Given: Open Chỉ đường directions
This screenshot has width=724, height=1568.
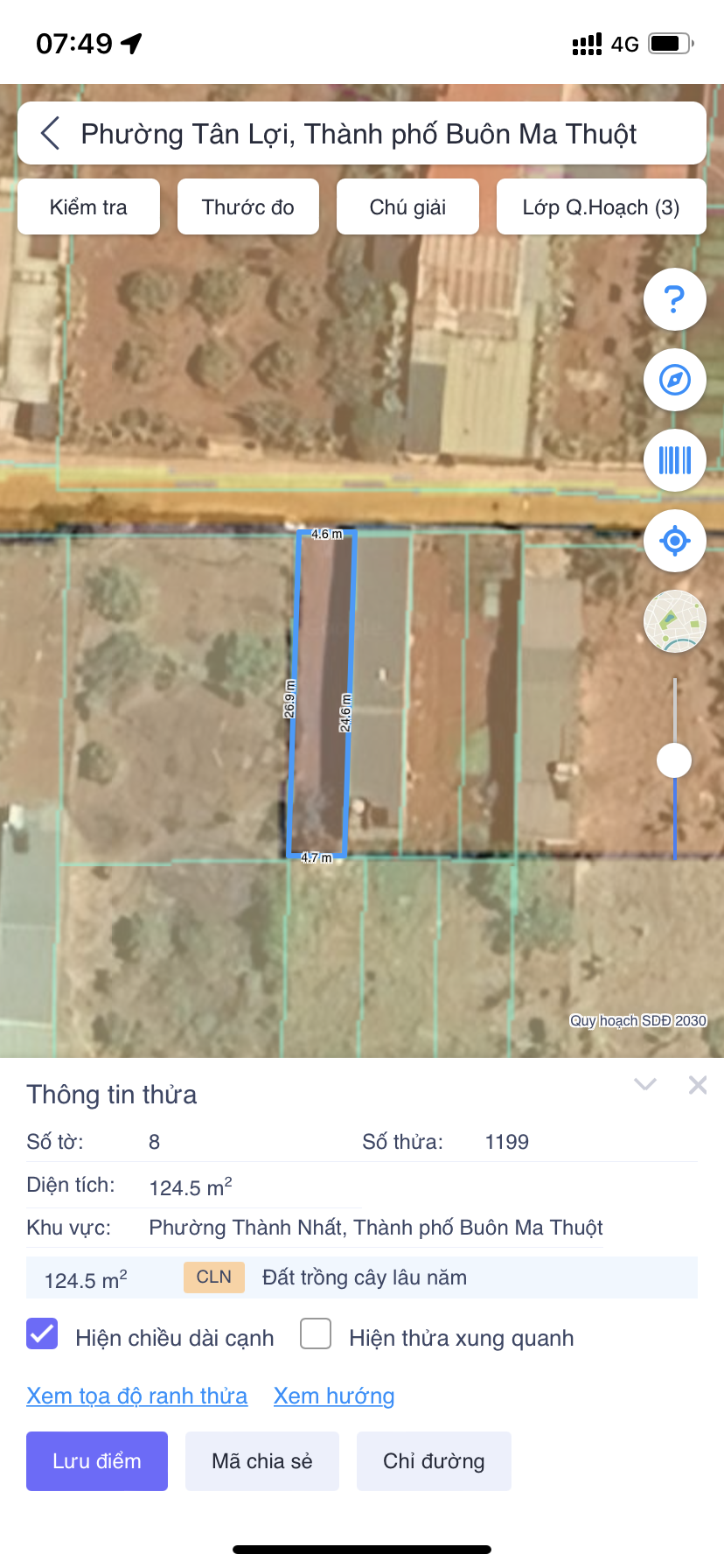Looking at the screenshot, I should click(434, 1461).
